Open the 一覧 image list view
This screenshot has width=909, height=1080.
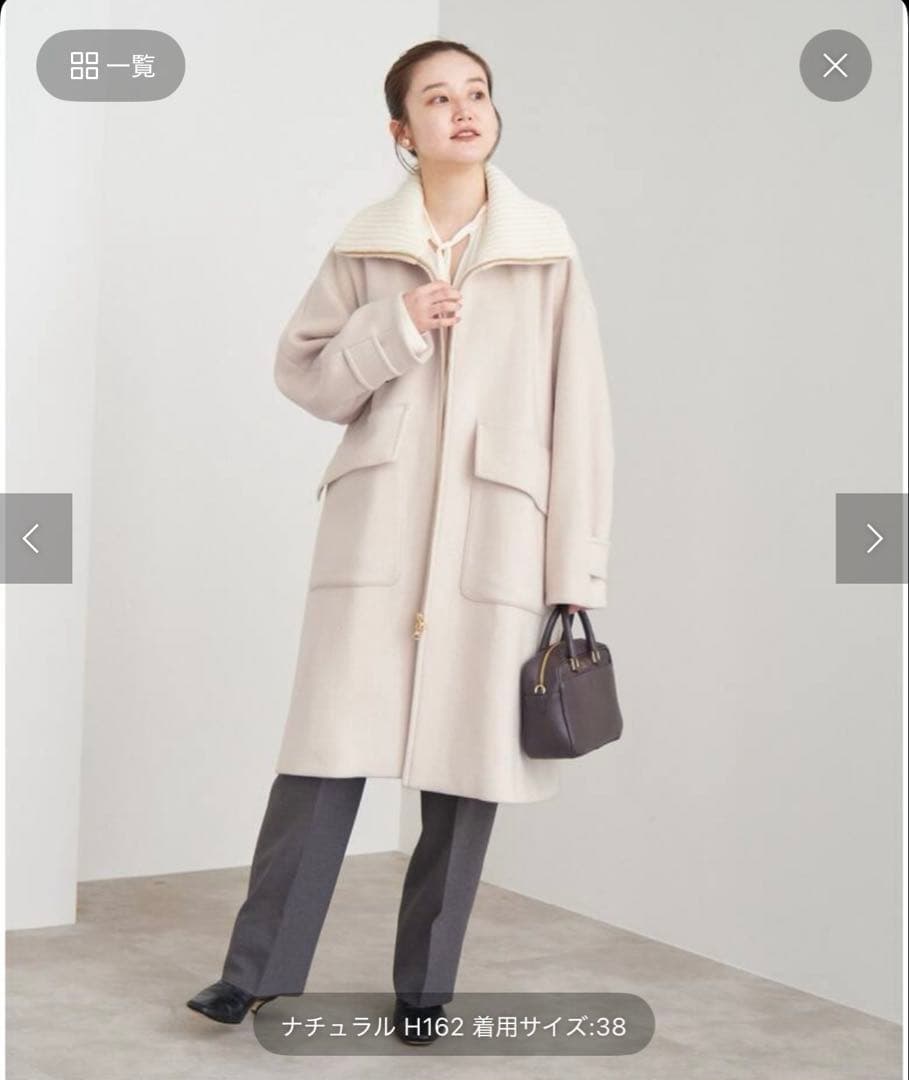[x=111, y=66]
